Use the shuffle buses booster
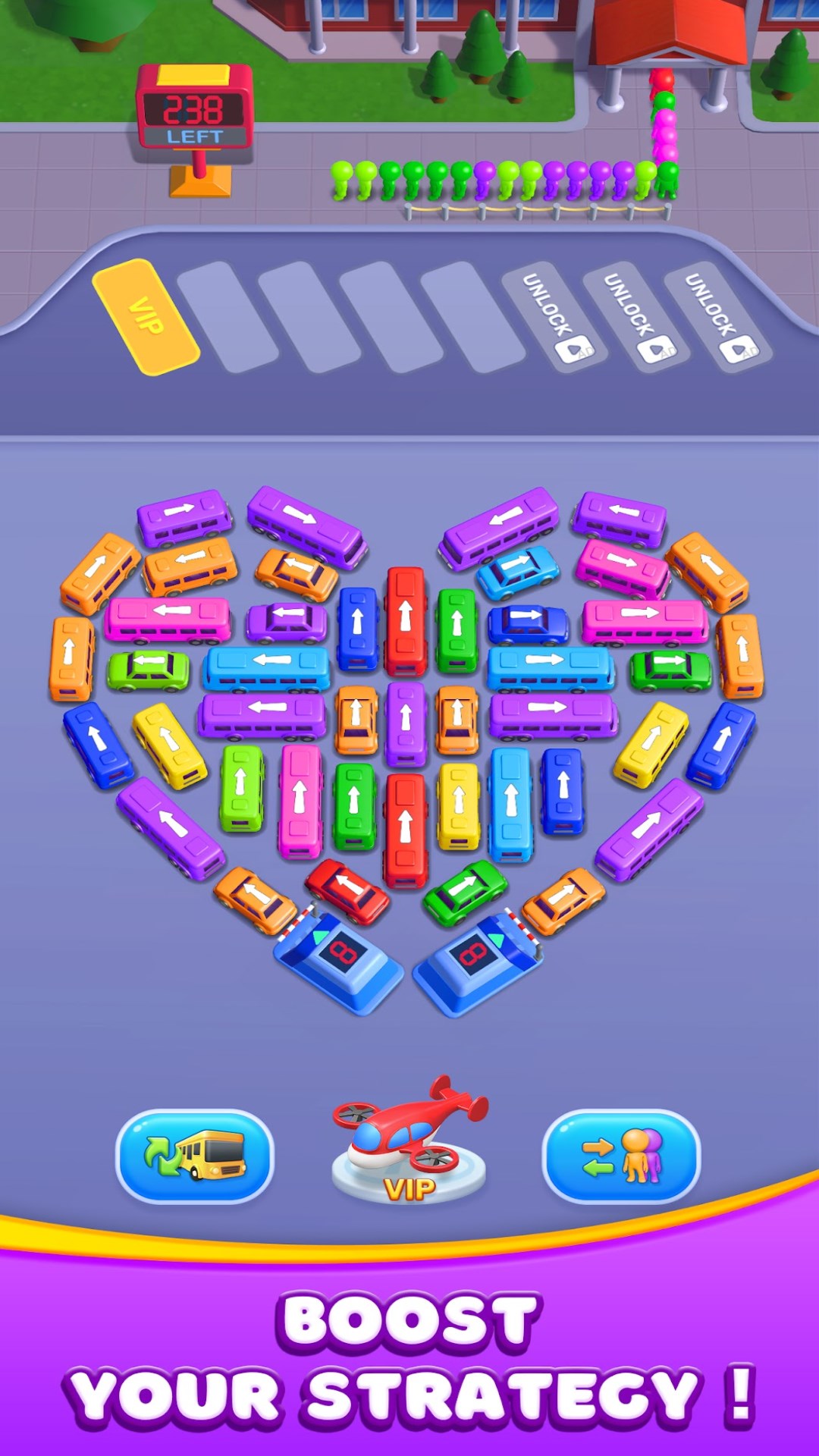 coord(194,1156)
